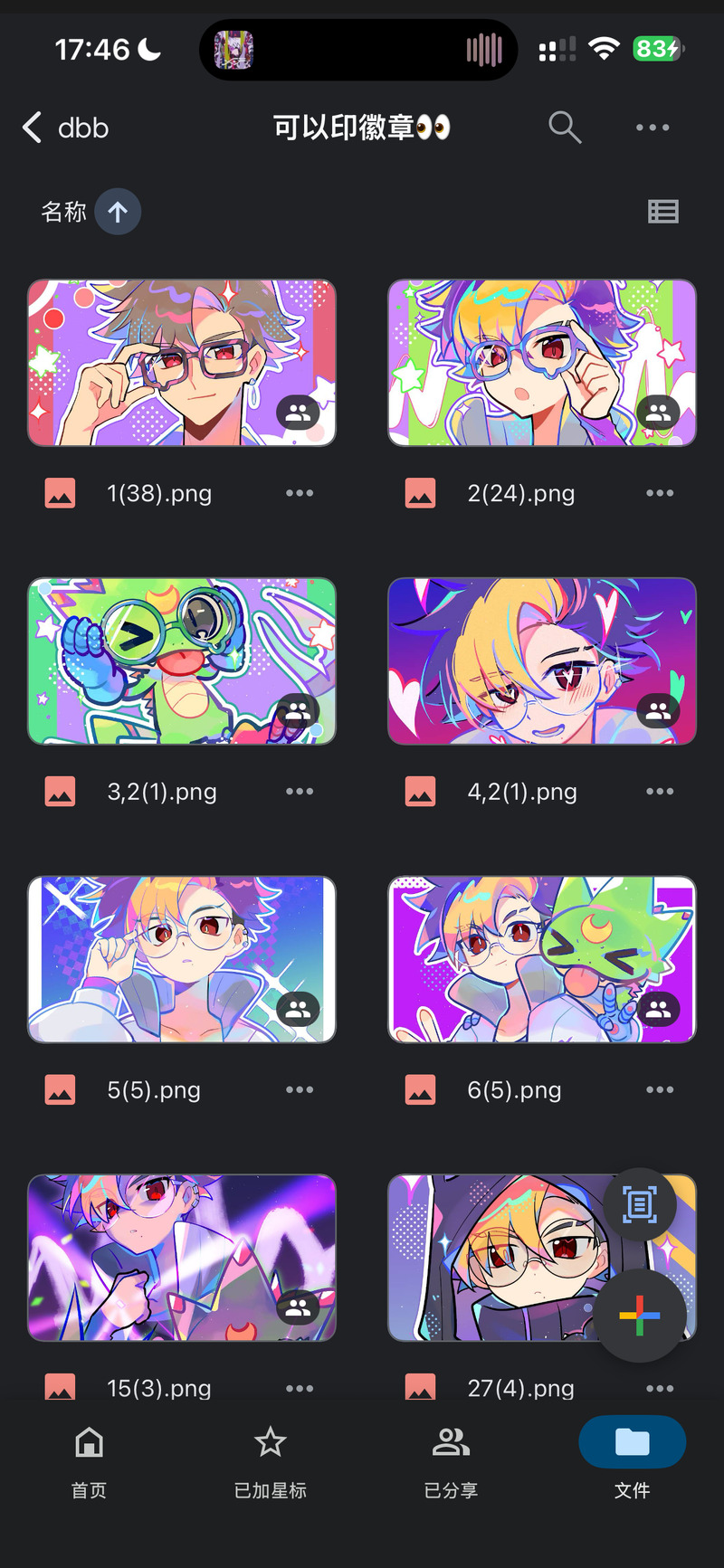Open the 5(5).png image
This screenshot has width=724, height=1568.
pos(181,959)
